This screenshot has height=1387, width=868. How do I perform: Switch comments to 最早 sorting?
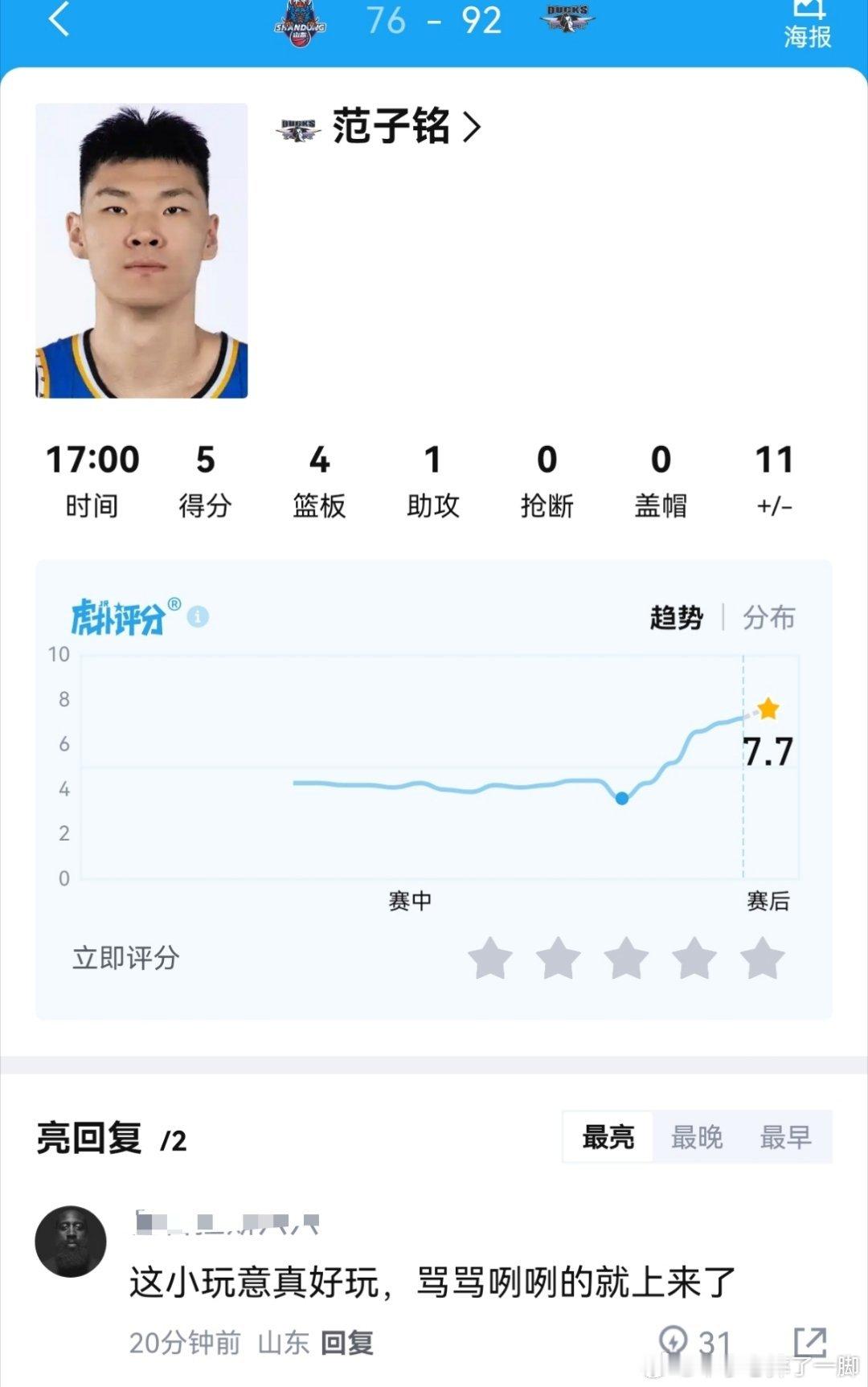[785, 1137]
